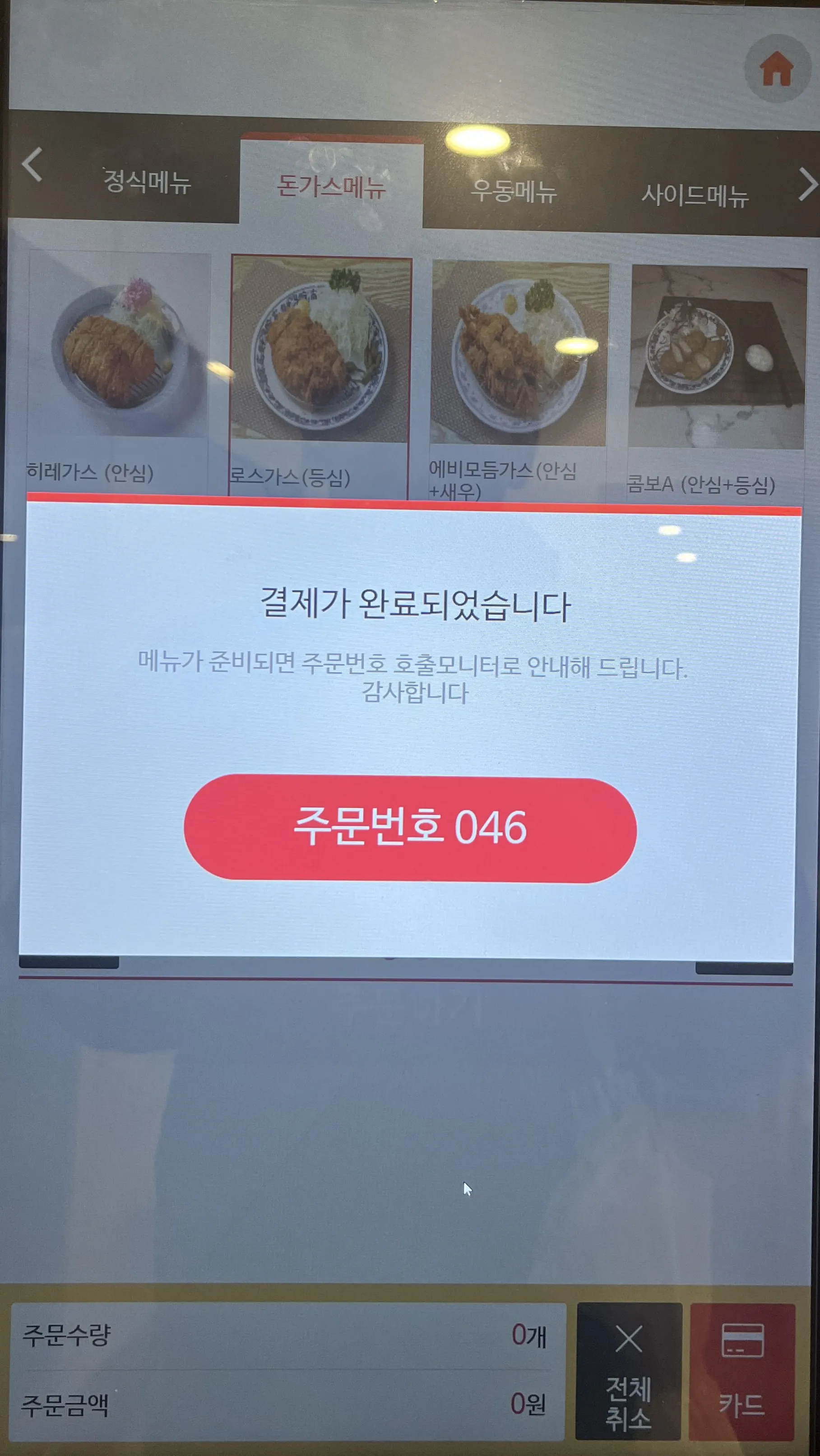Select the 로스가스(등심) item

tap(320, 378)
